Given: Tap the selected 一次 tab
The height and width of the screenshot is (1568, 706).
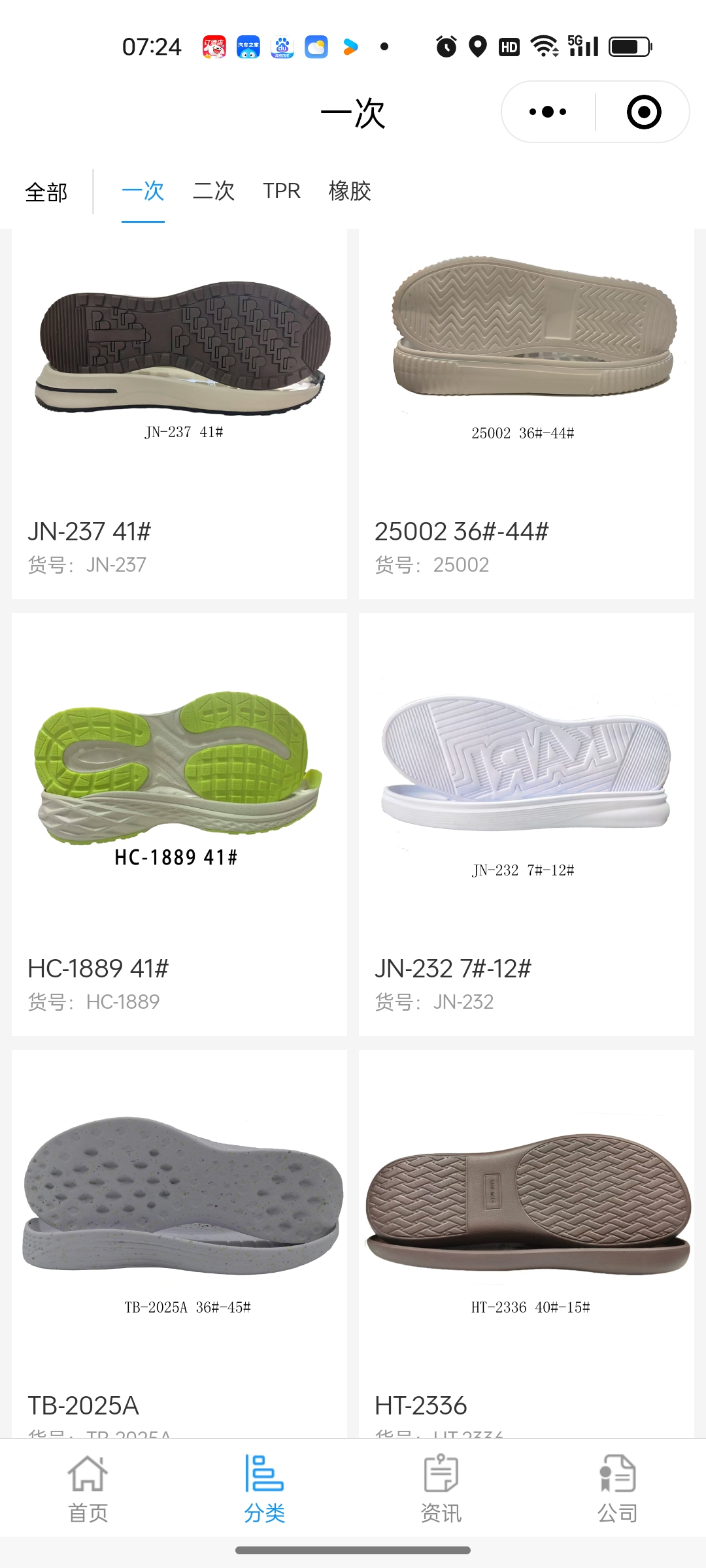Looking at the screenshot, I should click(143, 191).
